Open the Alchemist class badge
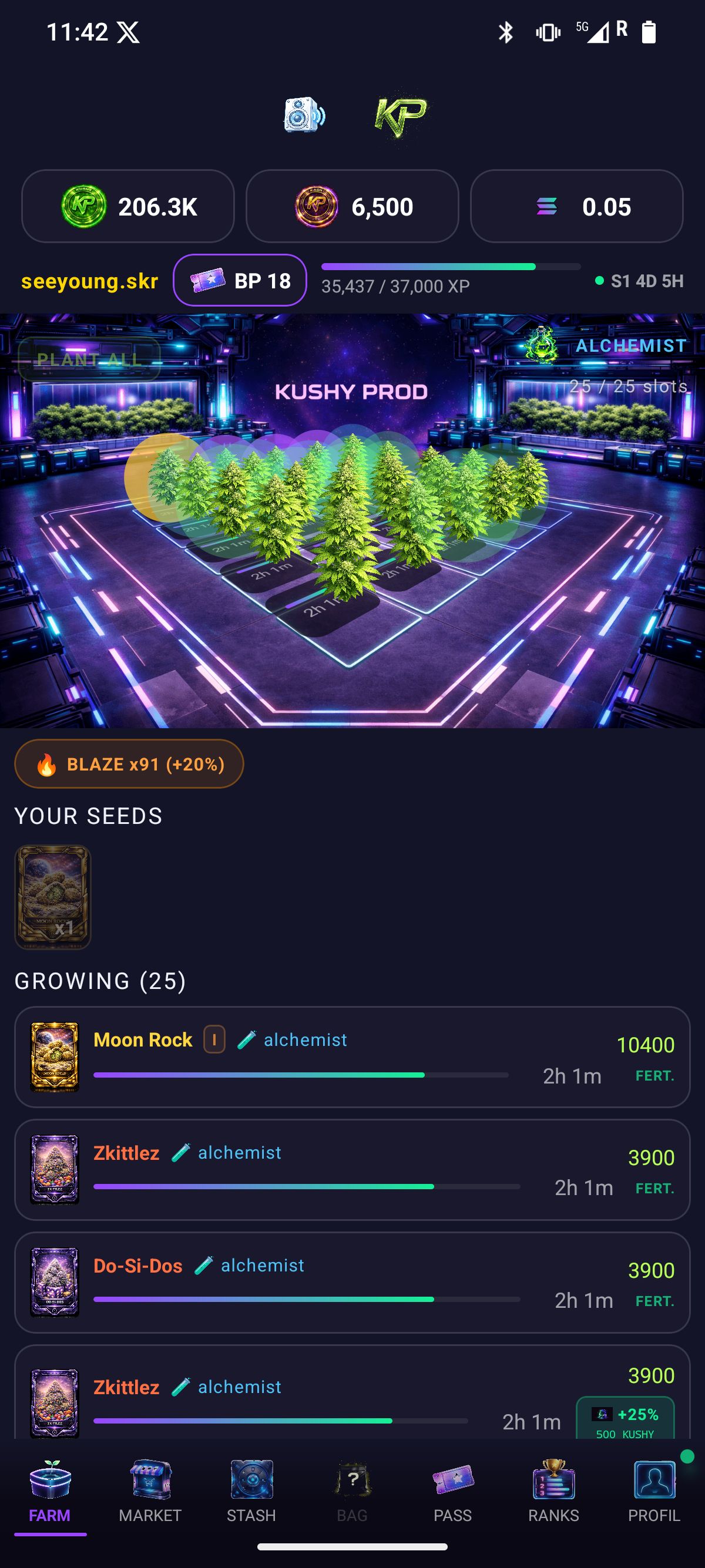The width and height of the screenshot is (705, 1568). (x=606, y=346)
